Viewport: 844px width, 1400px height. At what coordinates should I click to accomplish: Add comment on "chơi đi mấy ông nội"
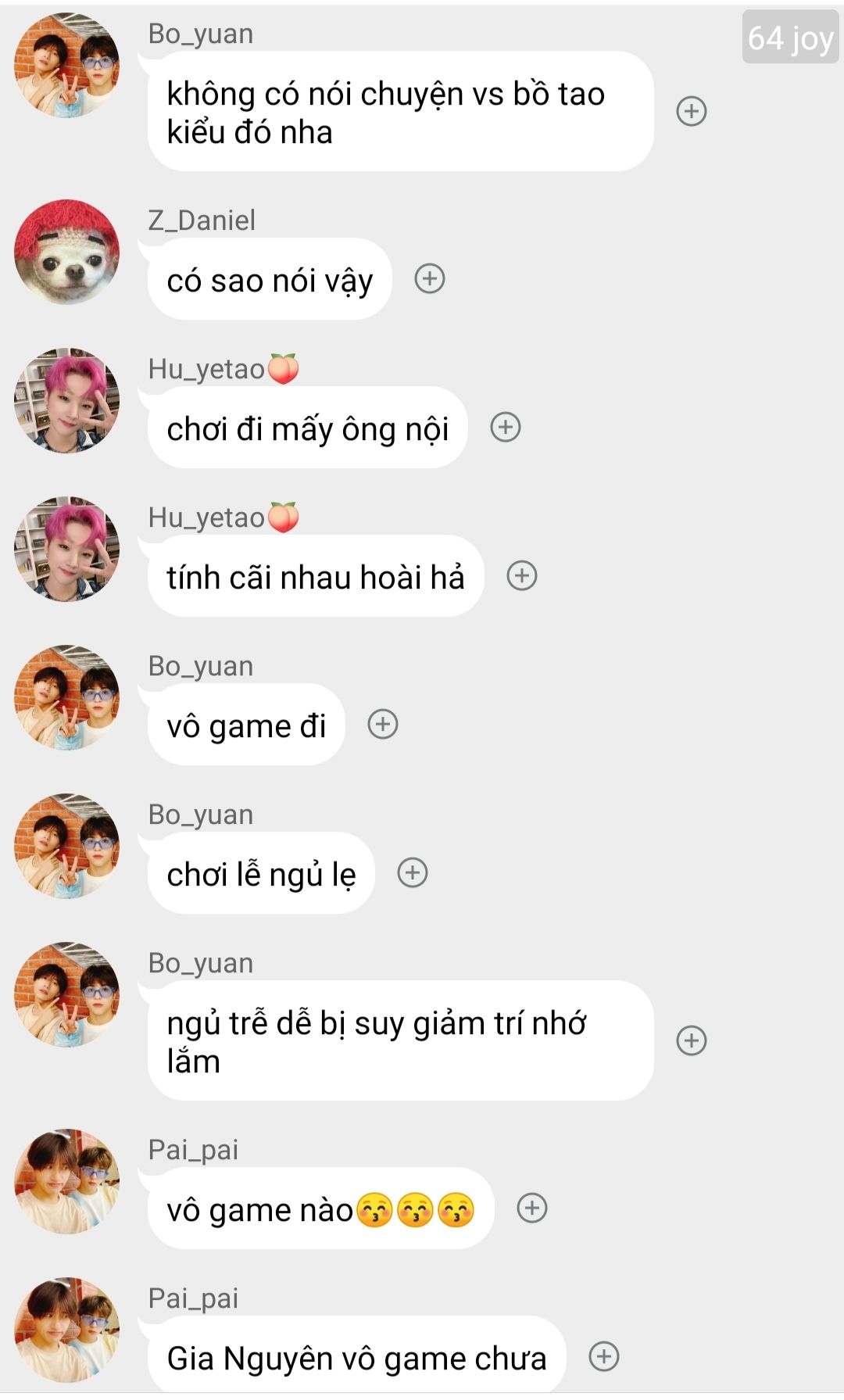tap(506, 427)
